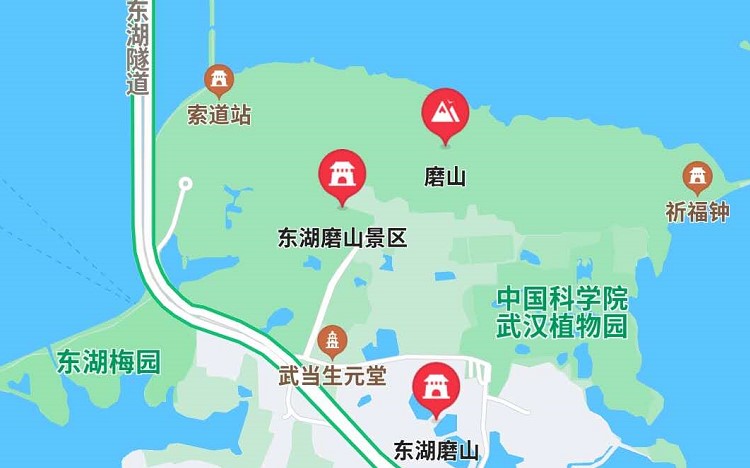This screenshot has width=750, height=468.
Task: Open the 索道站 point of interest
Action: (x=218, y=78)
